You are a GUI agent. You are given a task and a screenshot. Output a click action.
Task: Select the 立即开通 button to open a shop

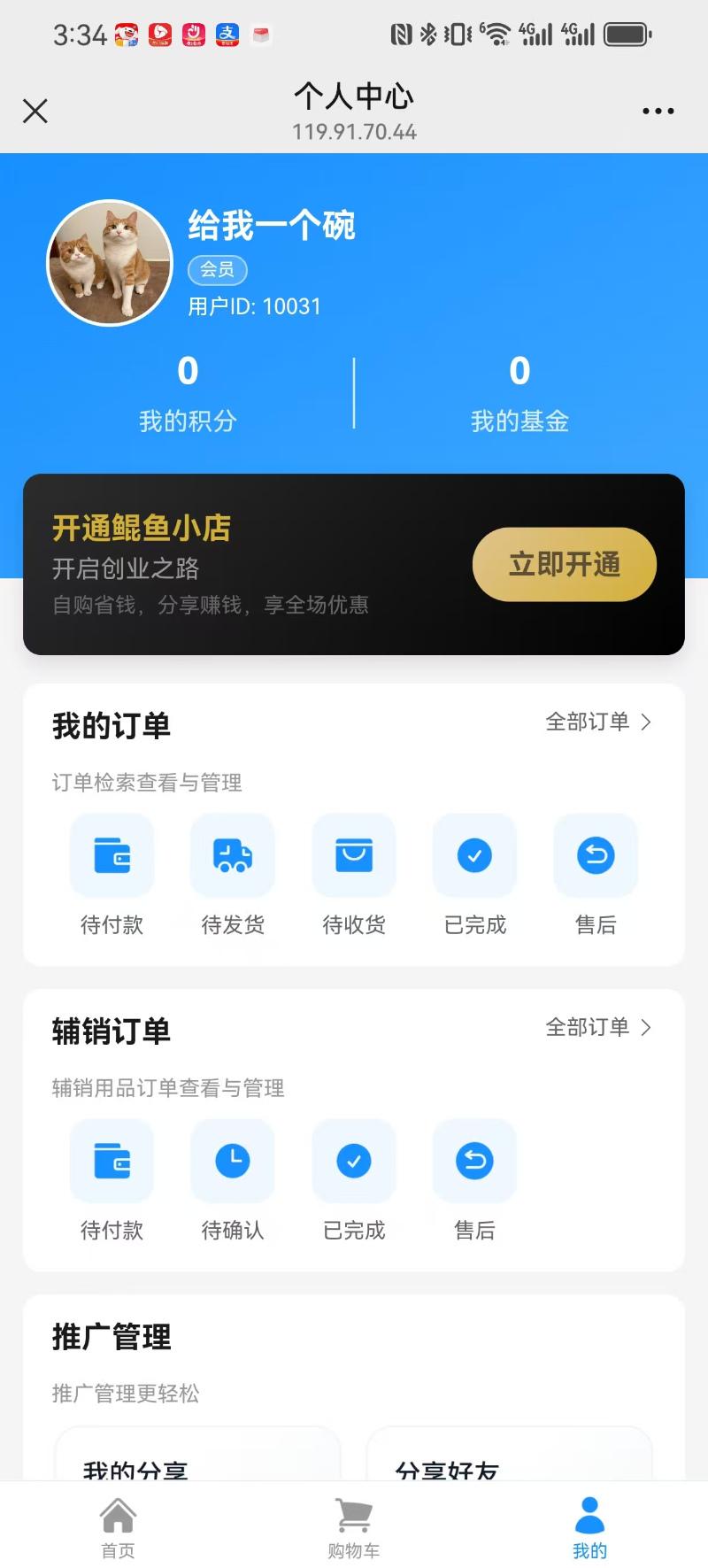tap(564, 564)
